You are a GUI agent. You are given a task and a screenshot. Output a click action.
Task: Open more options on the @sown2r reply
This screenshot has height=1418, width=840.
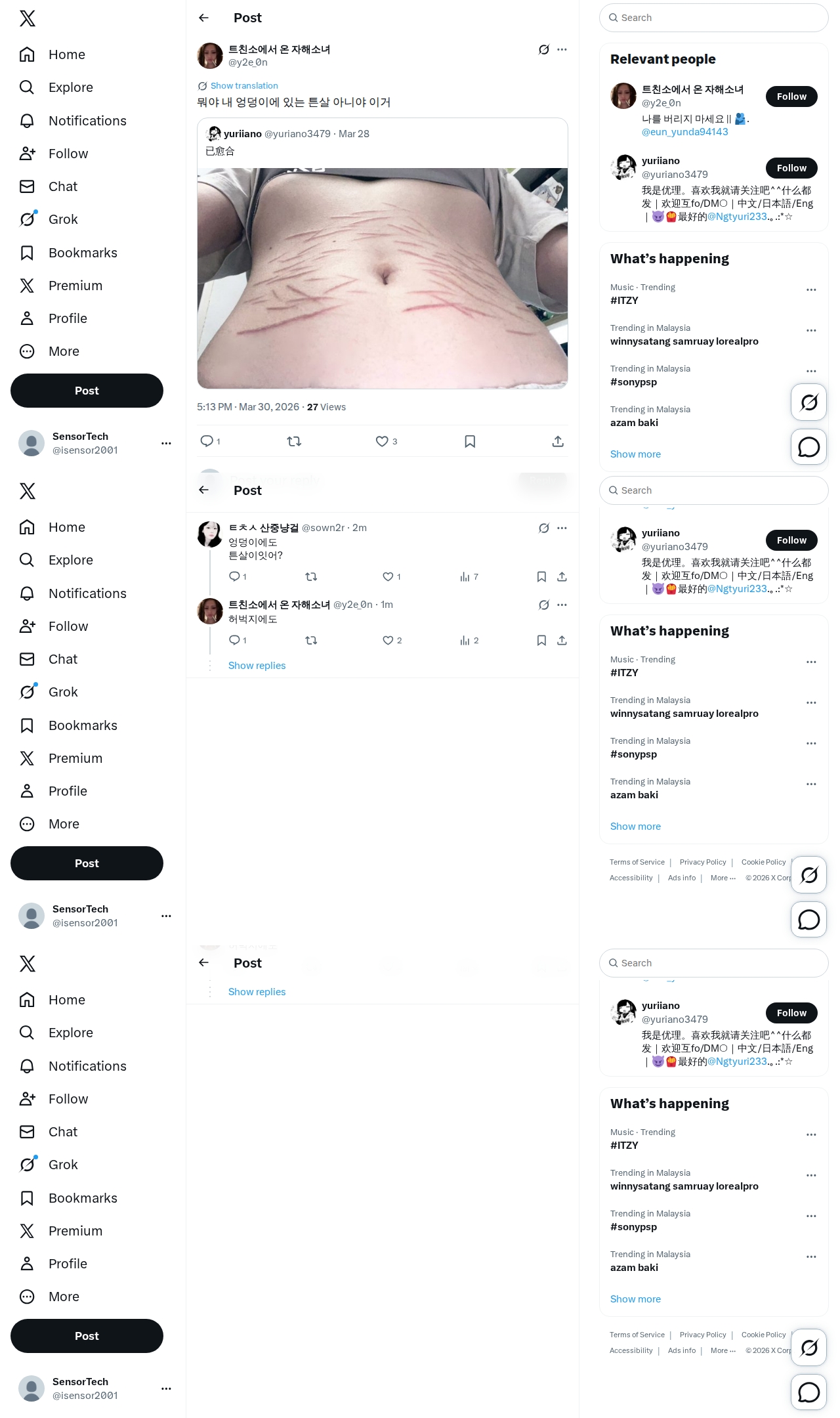[562, 528]
